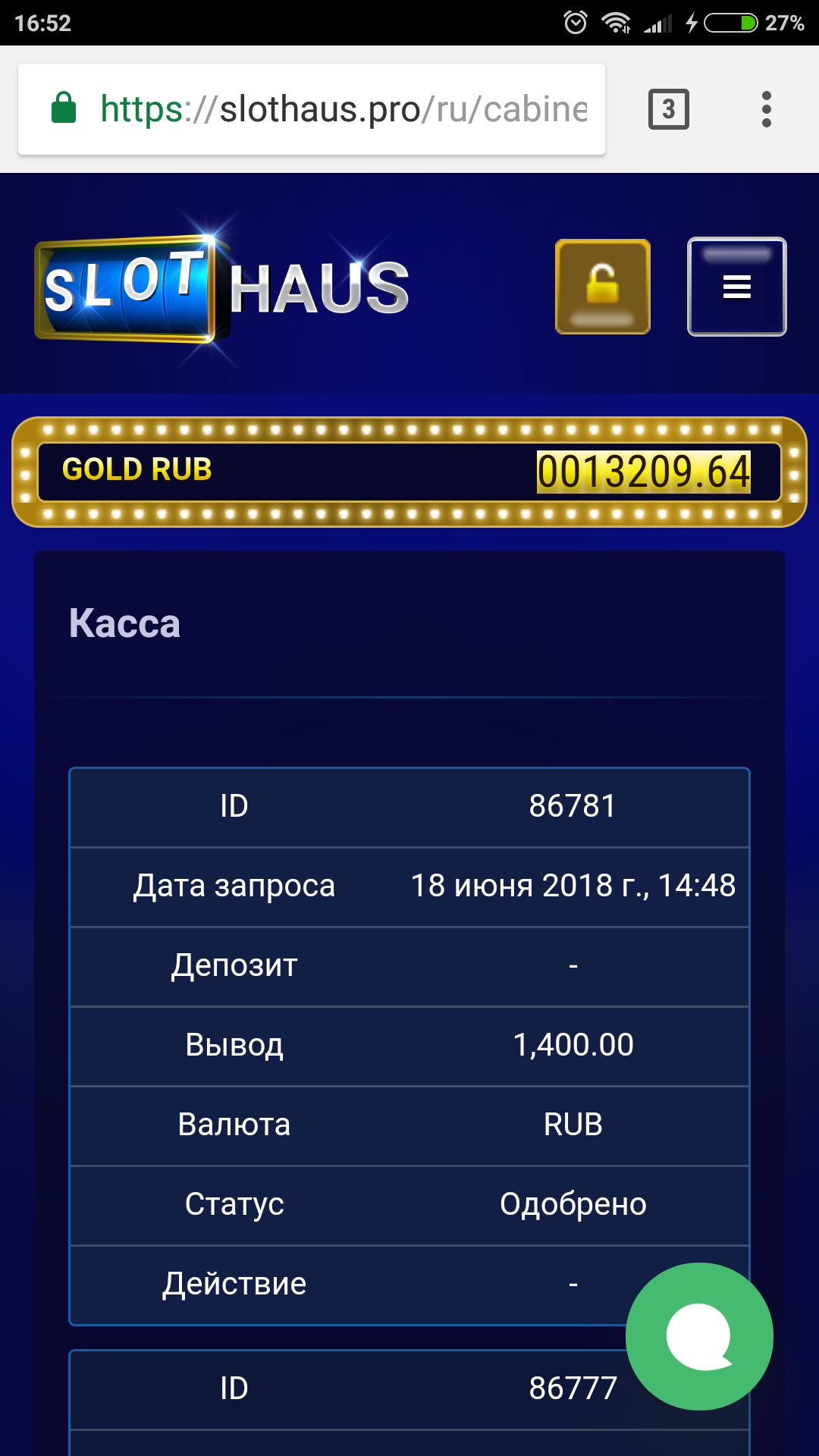819x1456 pixels.
Task: Tap the browser address bar
Action: 341,109
